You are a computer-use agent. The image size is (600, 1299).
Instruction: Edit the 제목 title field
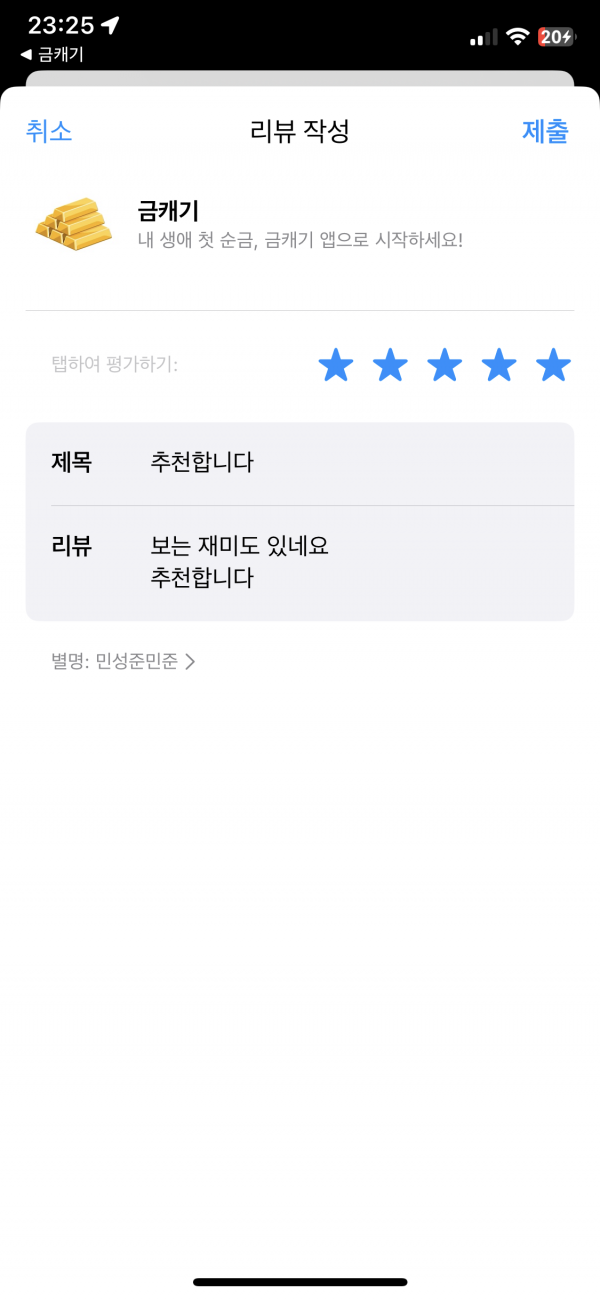[x=300, y=463]
